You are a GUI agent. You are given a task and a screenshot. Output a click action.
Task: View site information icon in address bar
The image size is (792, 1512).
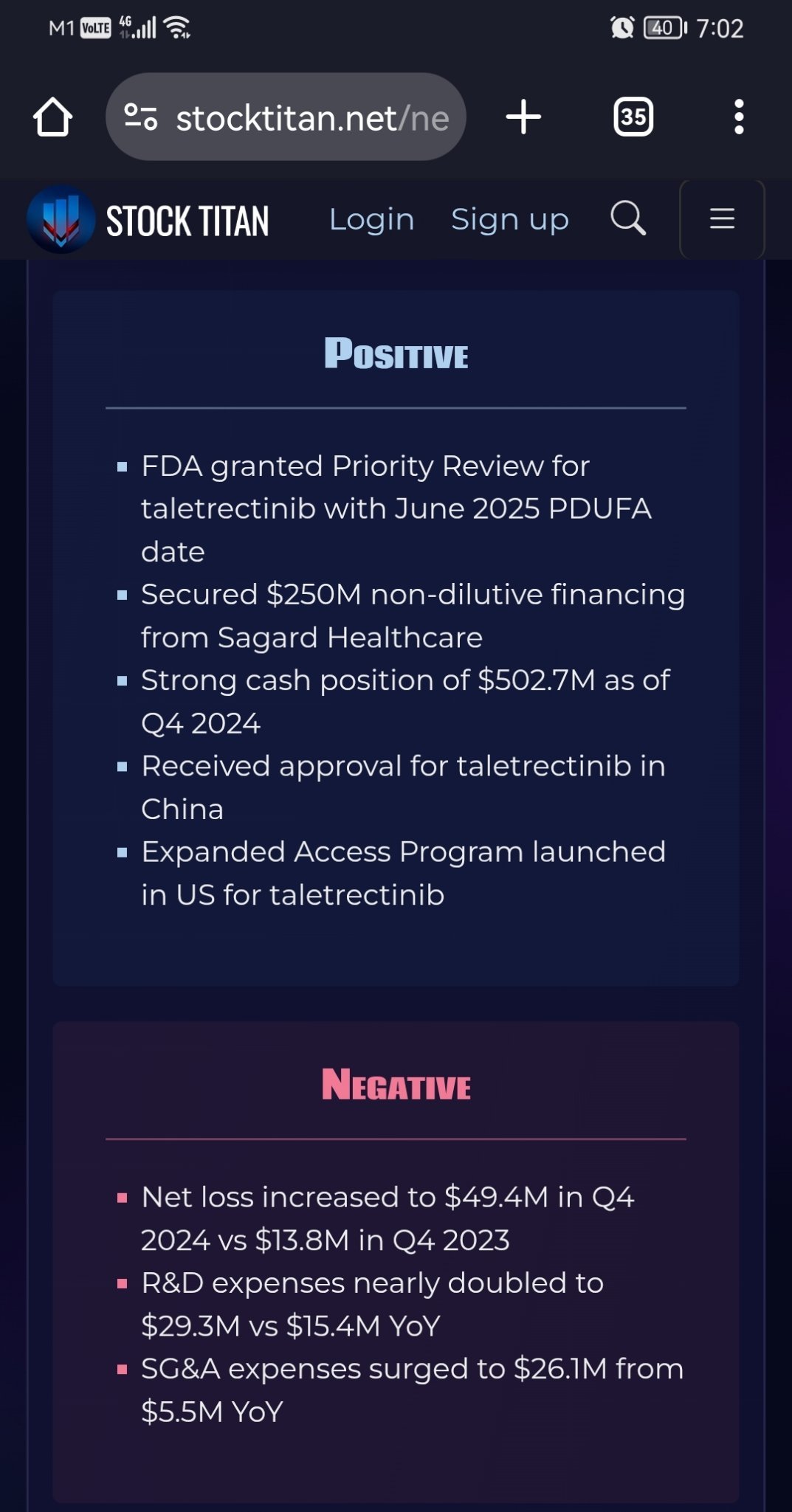tap(140, 117)
